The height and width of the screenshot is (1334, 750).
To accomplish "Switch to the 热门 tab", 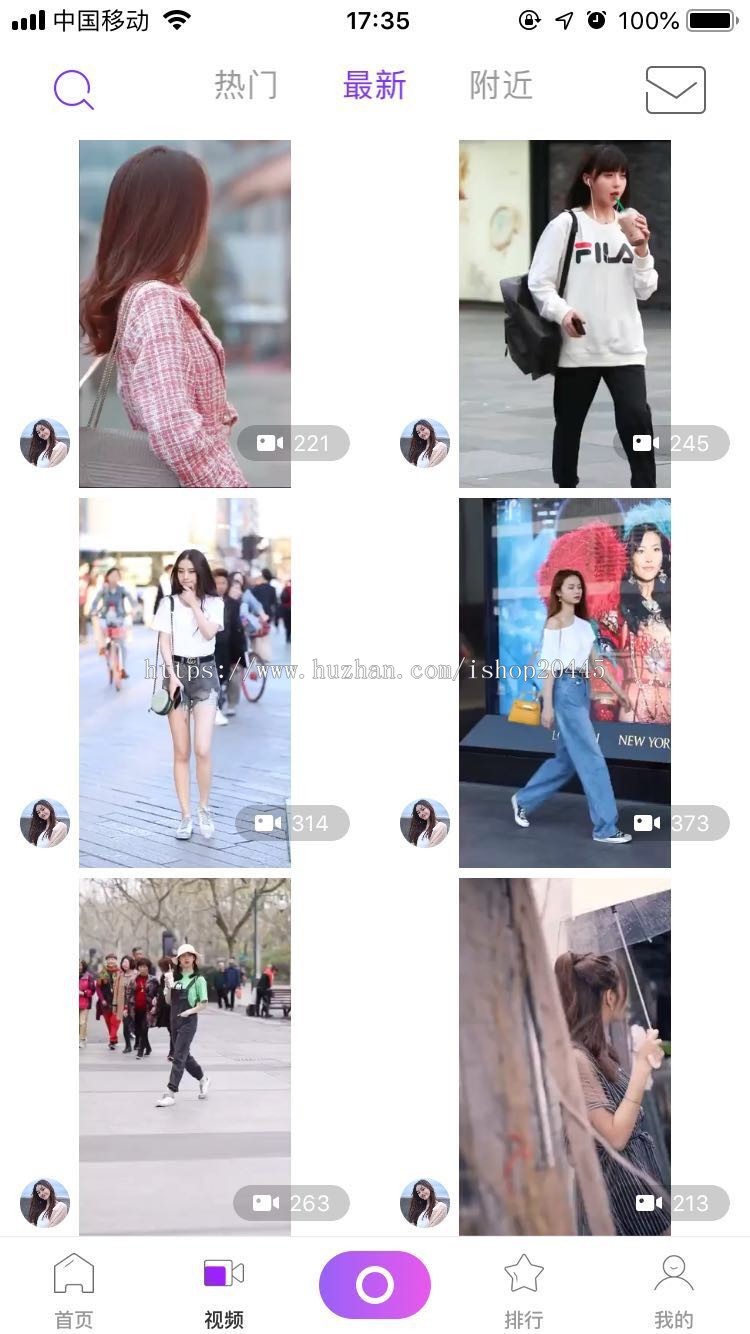I will tap(246, 86).
